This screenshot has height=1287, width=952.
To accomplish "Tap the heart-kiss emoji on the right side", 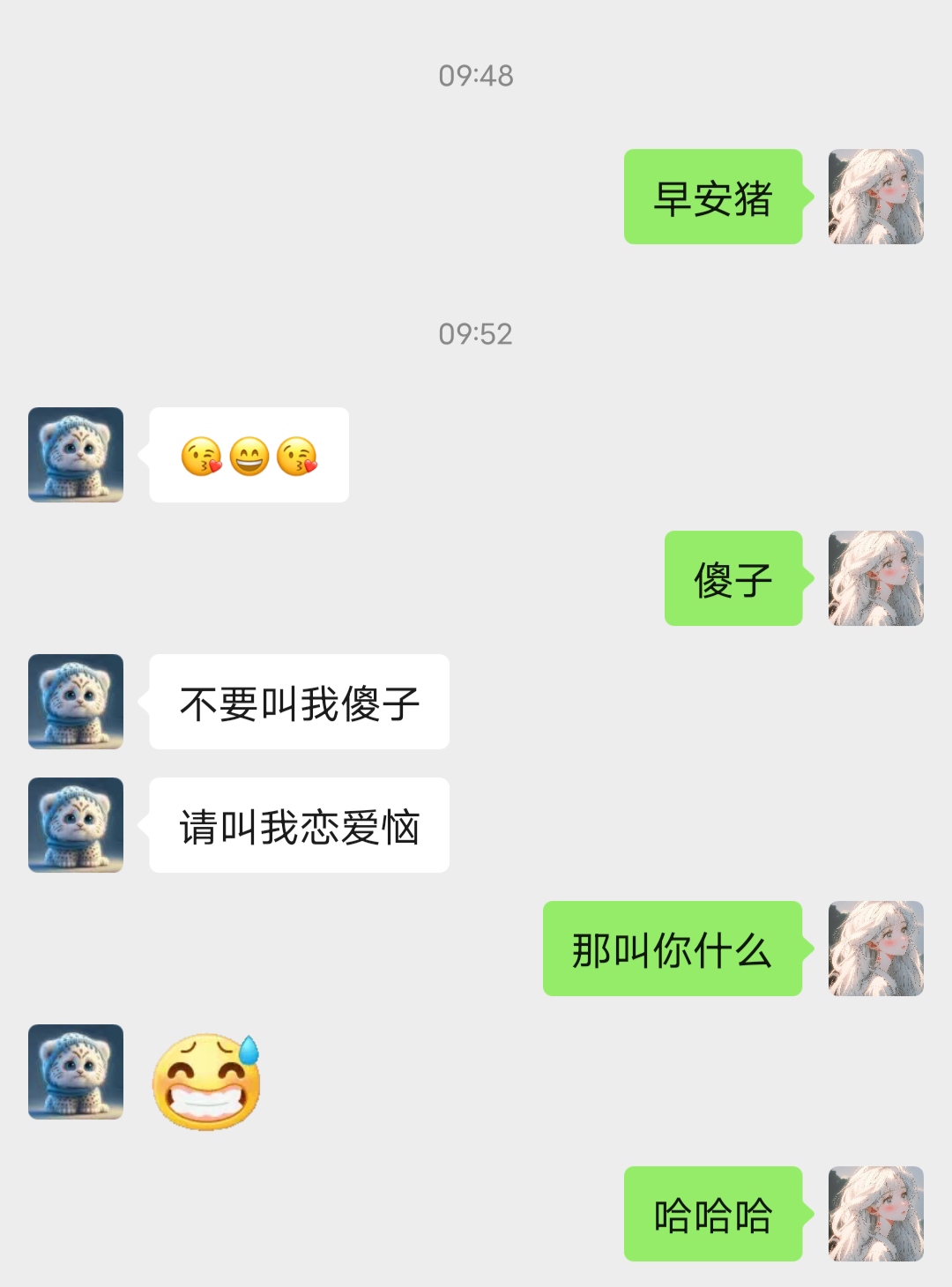I will tap(298, 457).
